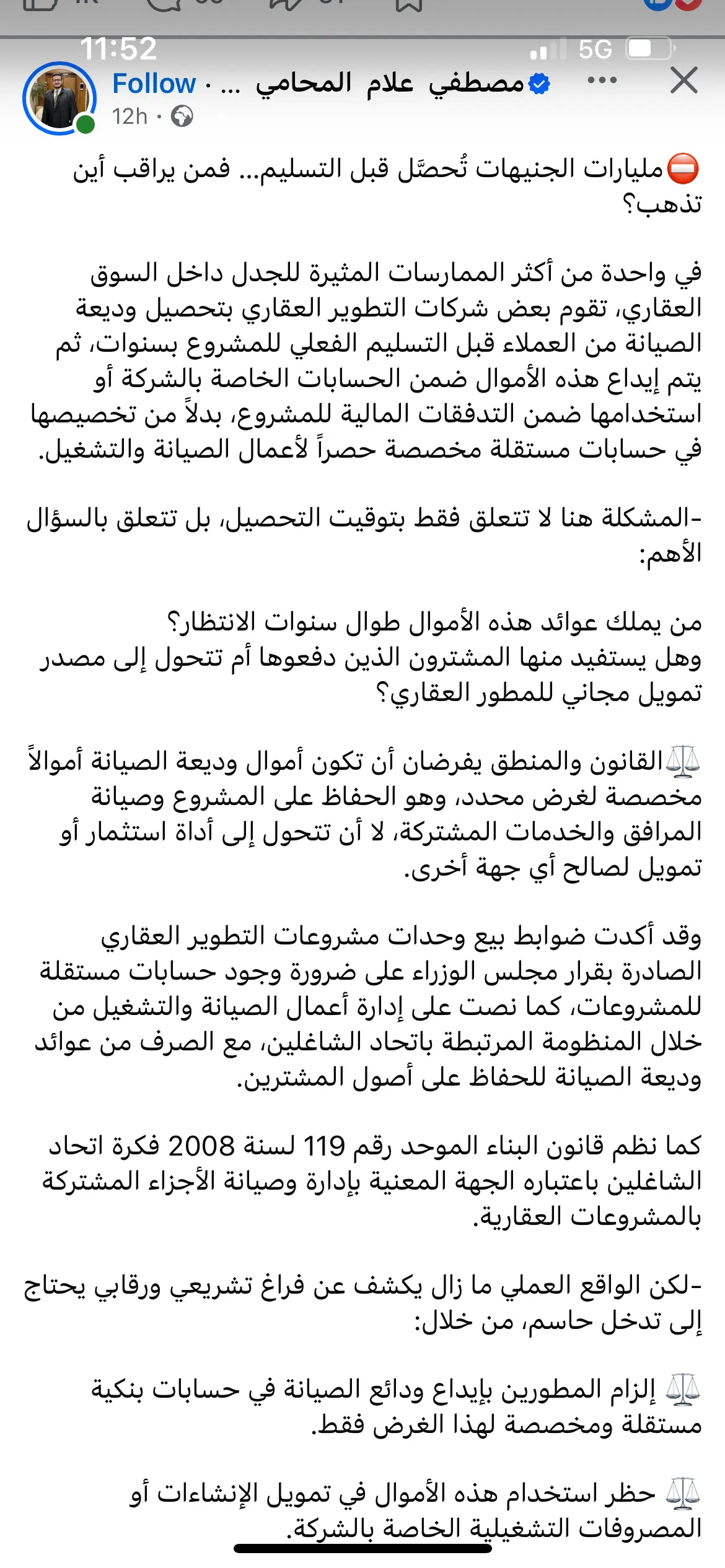Open مصطفي علام المحامي profile name
This screenshot has height=1568, width=725.
click(x=390, y=83)
